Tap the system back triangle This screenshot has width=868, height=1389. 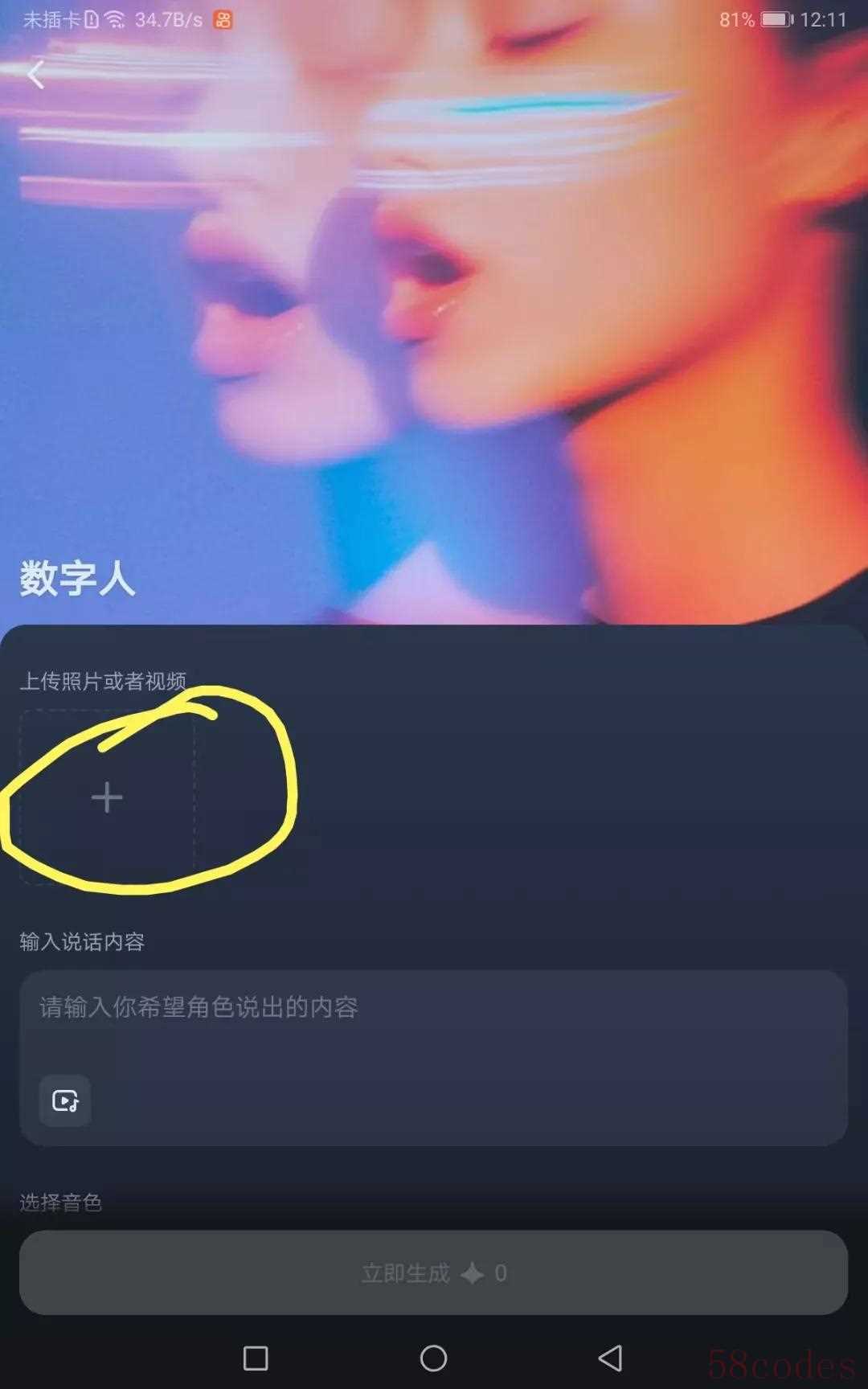[611, 1358]
